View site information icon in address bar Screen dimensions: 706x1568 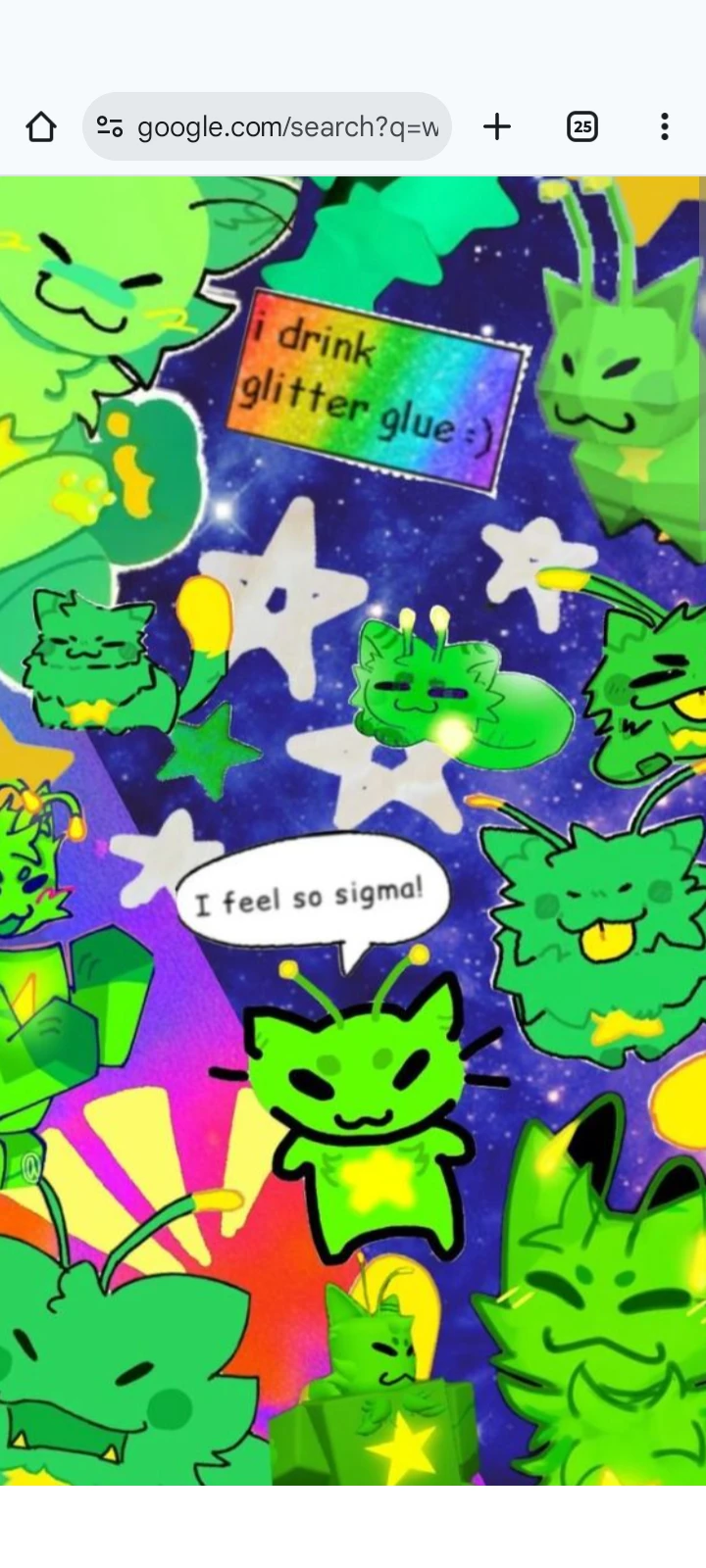click(x=110, y=126)
